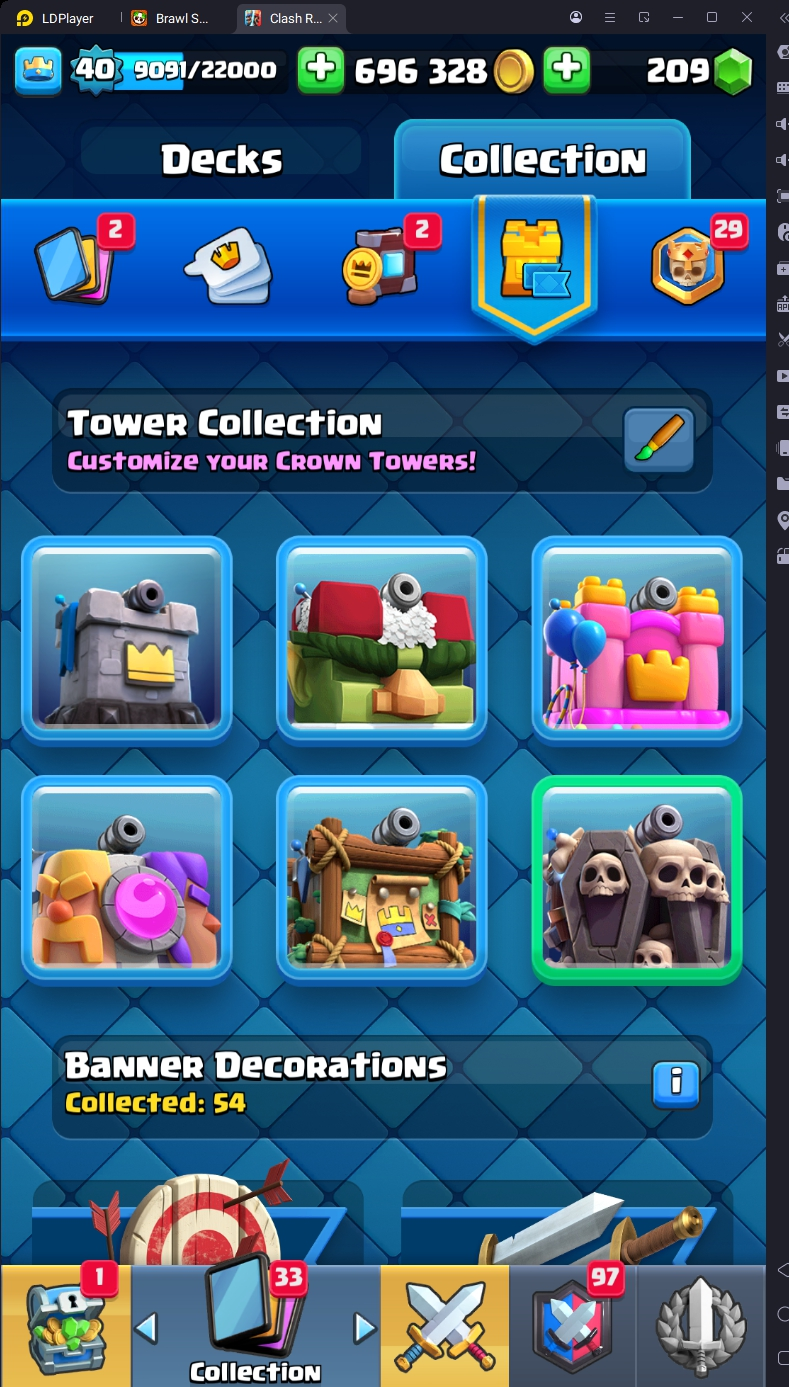
Task: Show Banner Decorations info
Action: pyautogui.click(x=676, y=1083)
